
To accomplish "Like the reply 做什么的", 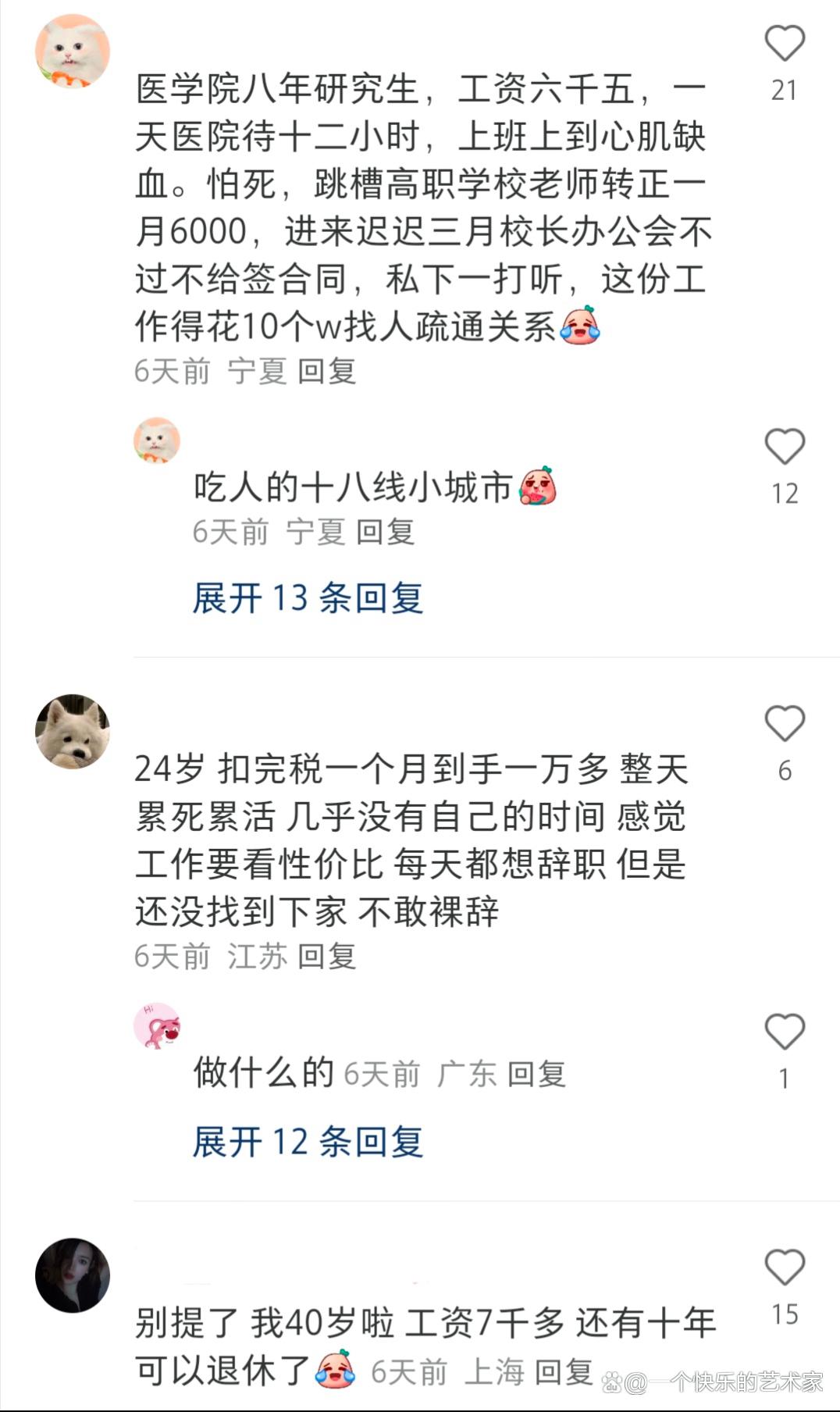I will pyautogui.click(x=784, y=1032).
